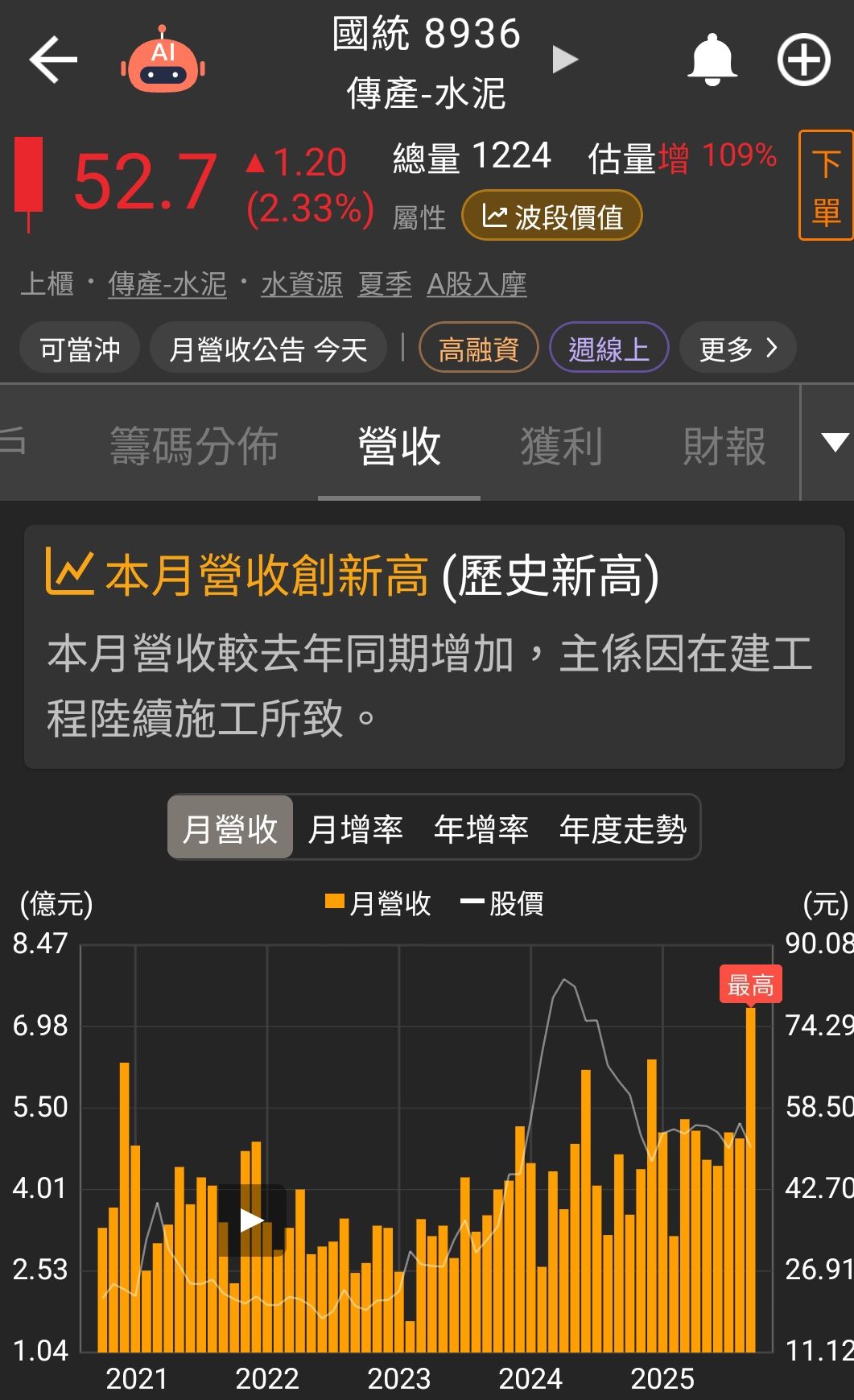Image resolution: width=854 pixels, height=1400 pixels.
Task: Open the A股入摩 tag link
Action: tap(477, 284)
